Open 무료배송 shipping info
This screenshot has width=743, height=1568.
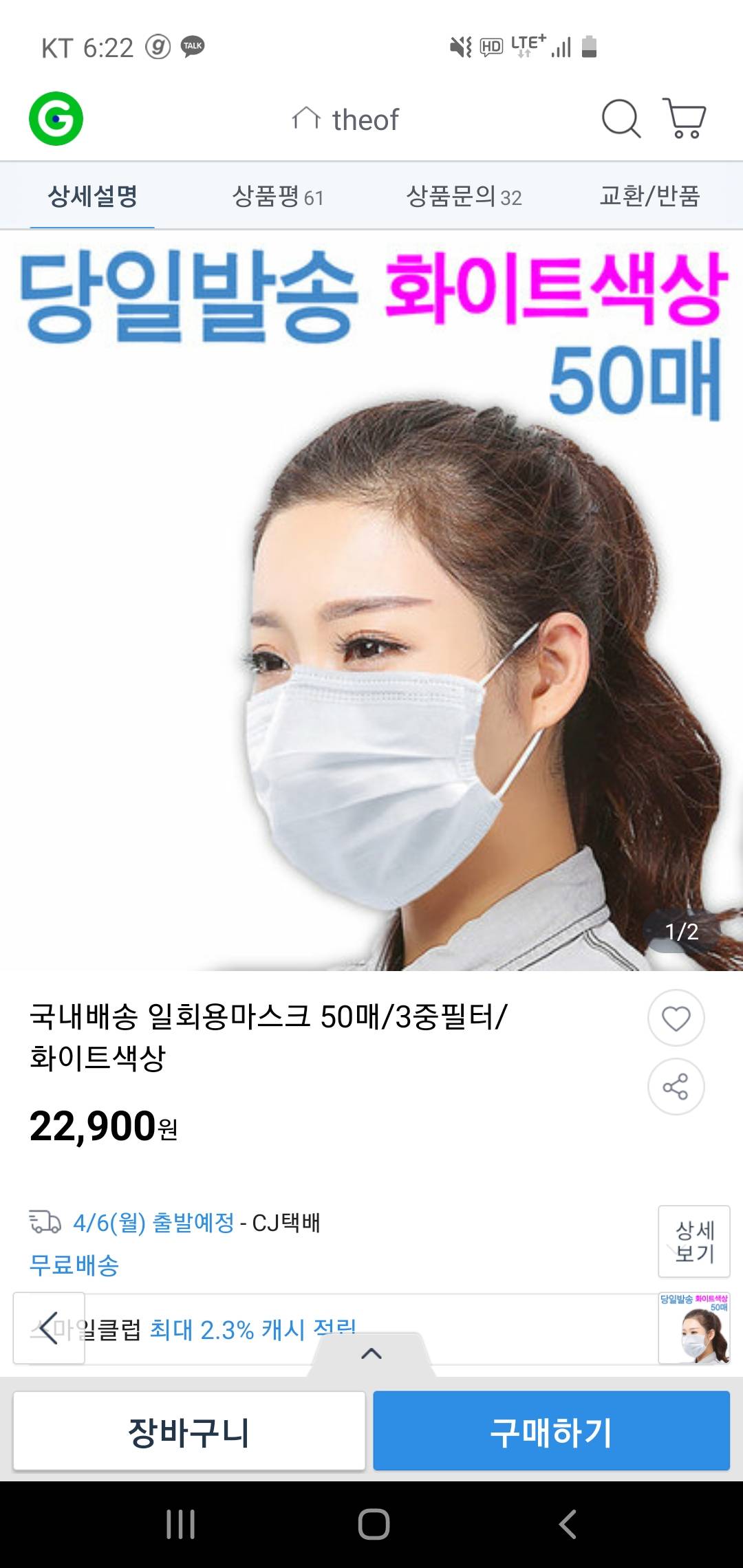[74, 1265]
